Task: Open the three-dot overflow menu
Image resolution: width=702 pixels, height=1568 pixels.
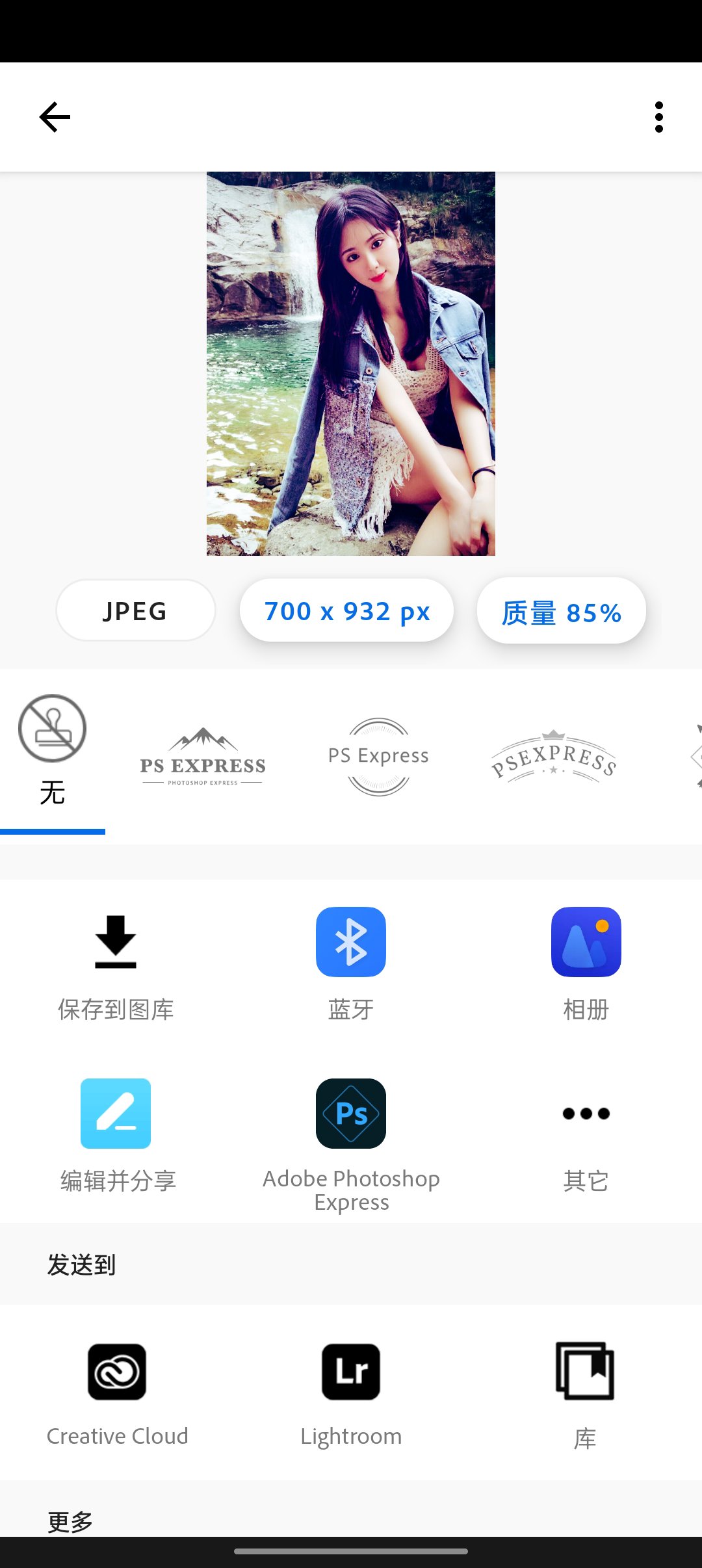Action: (658, 116)
